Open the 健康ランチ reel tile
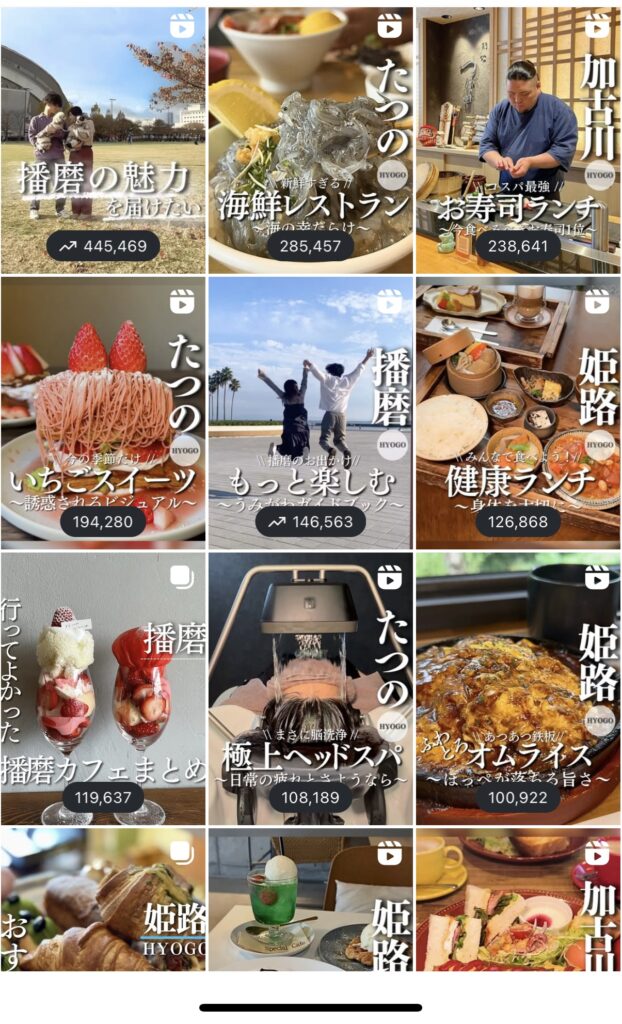The image size is (622, 1024). 518,412
